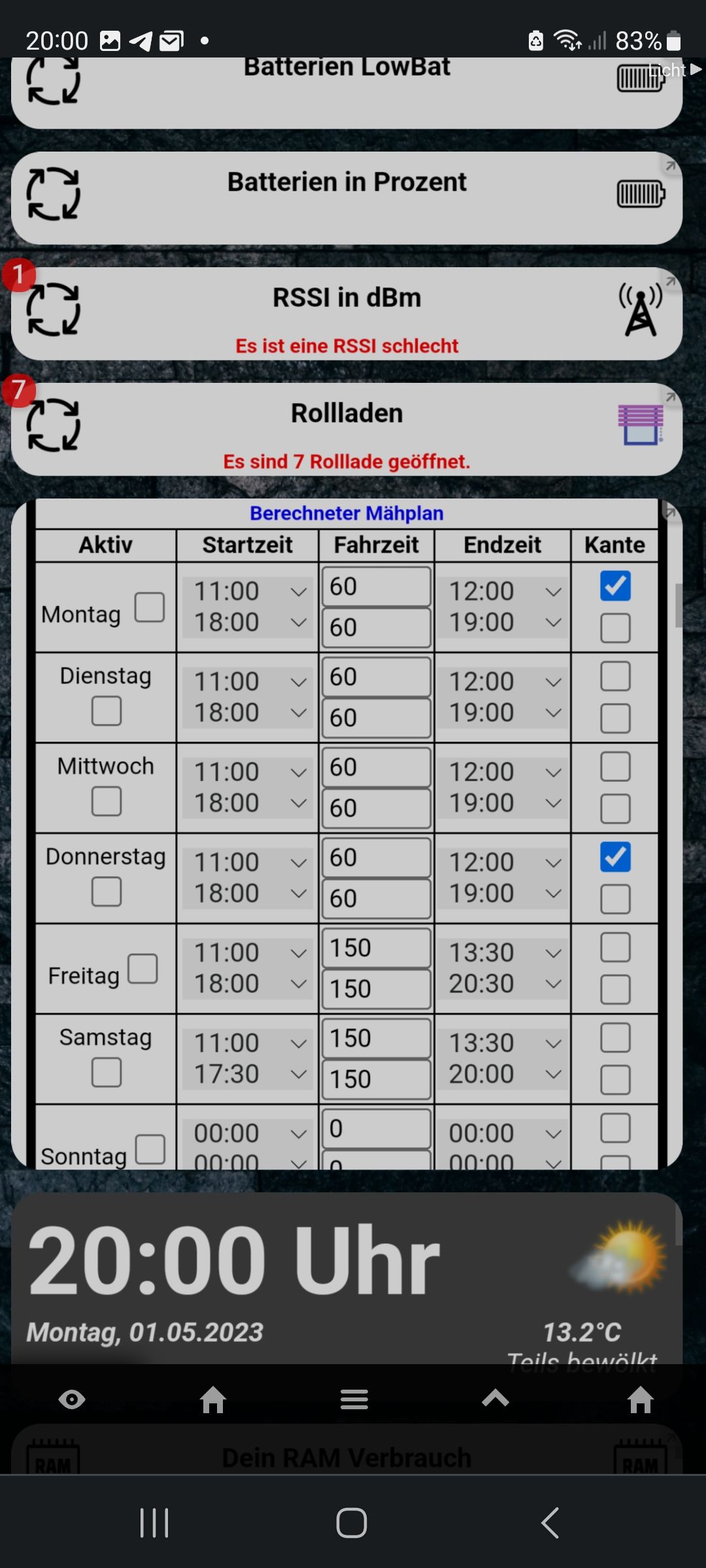Image resolution: width=706 pixels, height=1568 pixels.
Task: Open Freitag's 20:30 Endzeit dropdown
Action: [503, 983]
